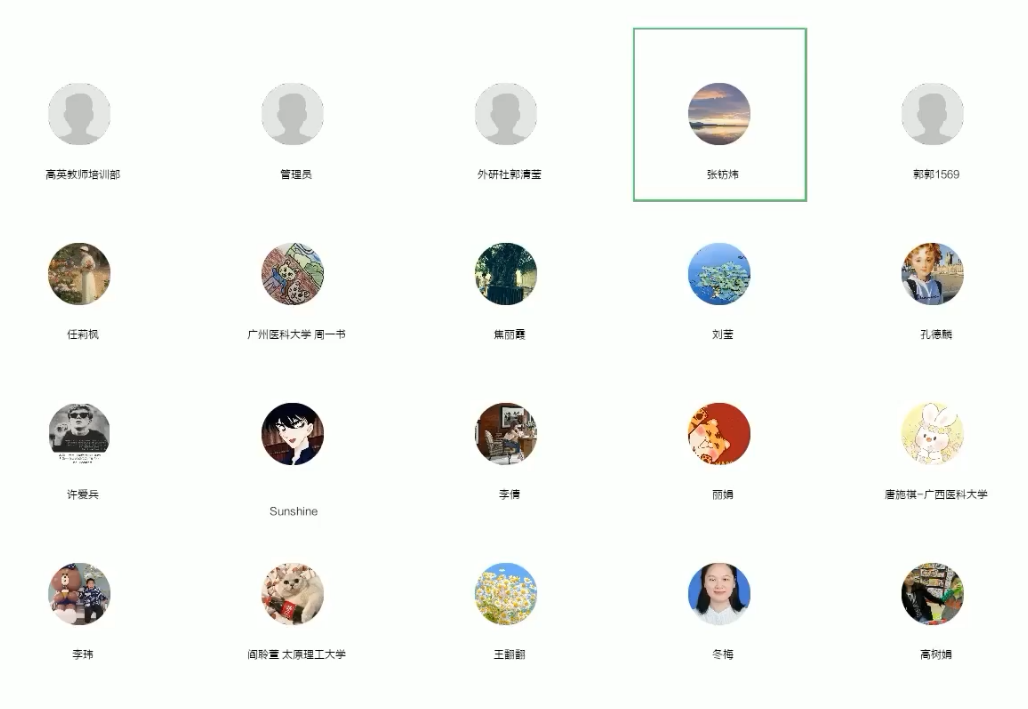
Task: Open the 广州医科大学 周一书 tile
Action: (x=293, y=274)
